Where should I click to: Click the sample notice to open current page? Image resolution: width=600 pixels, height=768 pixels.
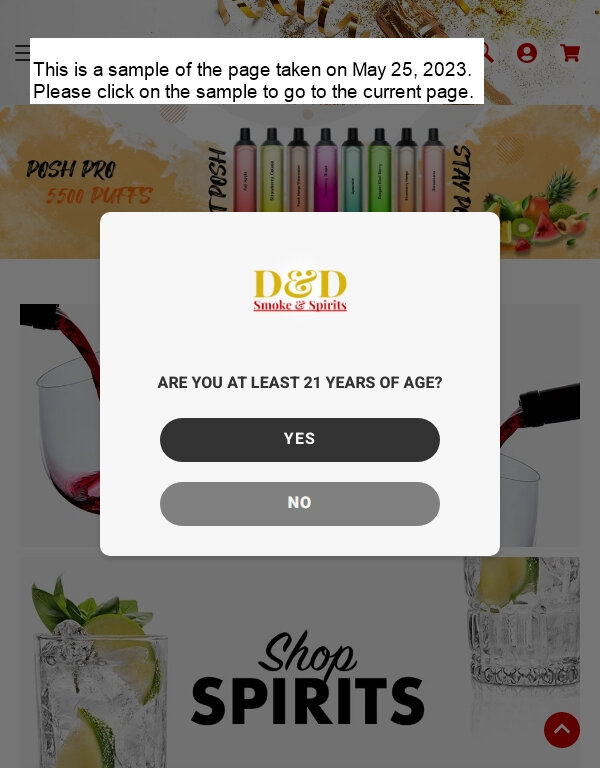coord(256,71)
